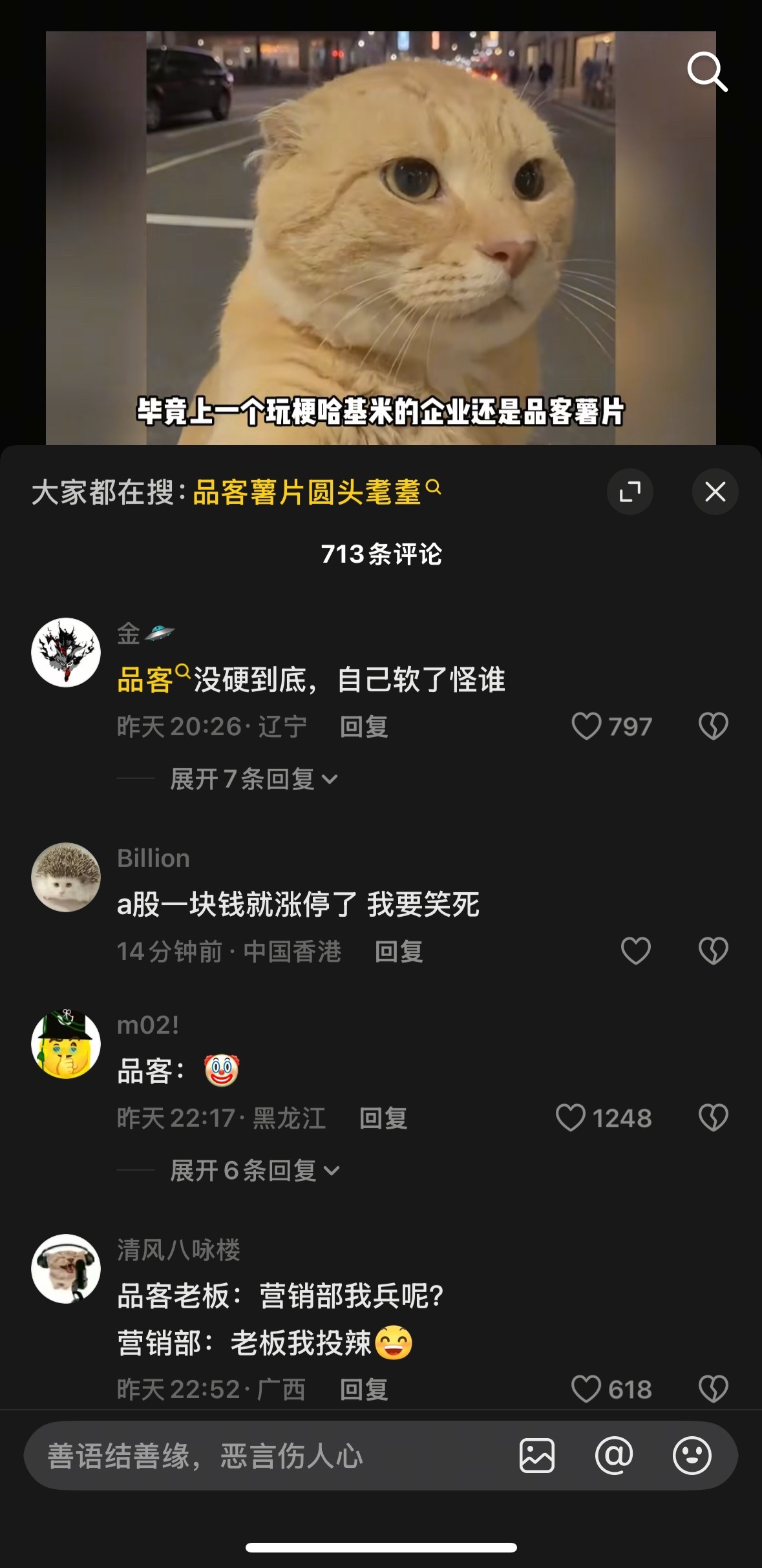Viewport: 762px width, 1568px height.
Task: Like Billion's comment about a股
Action: point(635,951)
